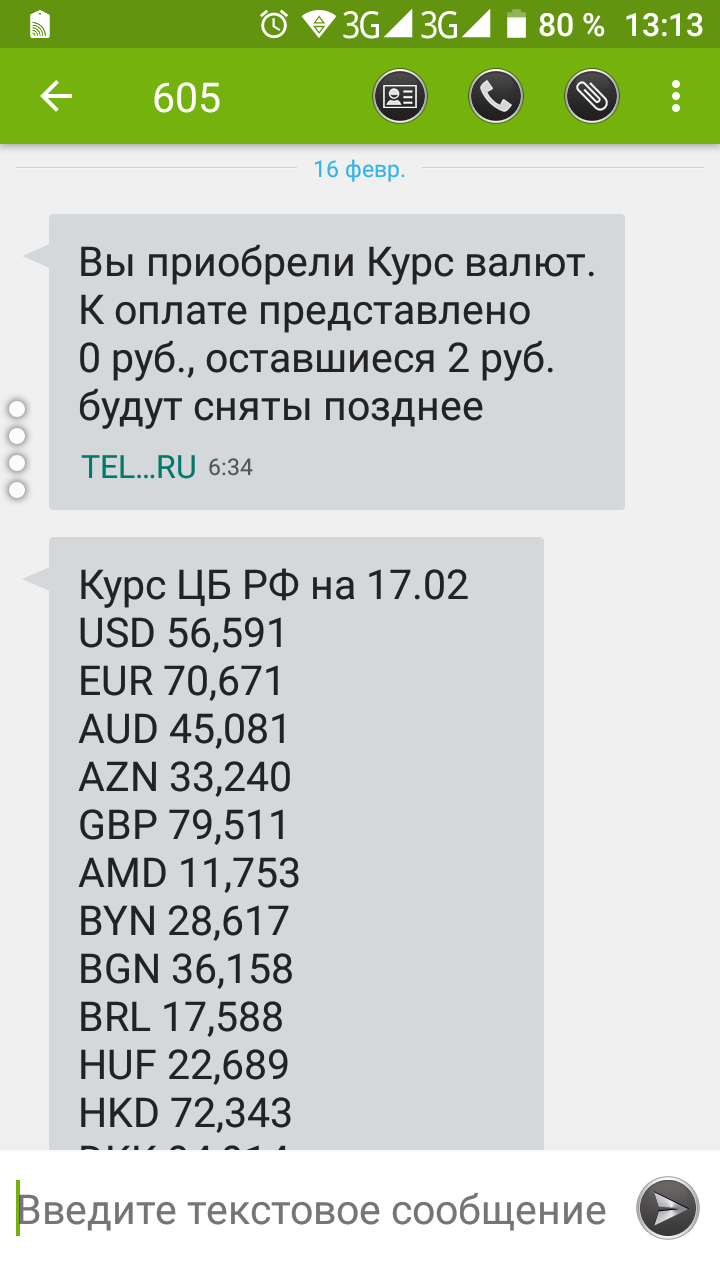
Task: Send the text message
Action: point(668,1209)
